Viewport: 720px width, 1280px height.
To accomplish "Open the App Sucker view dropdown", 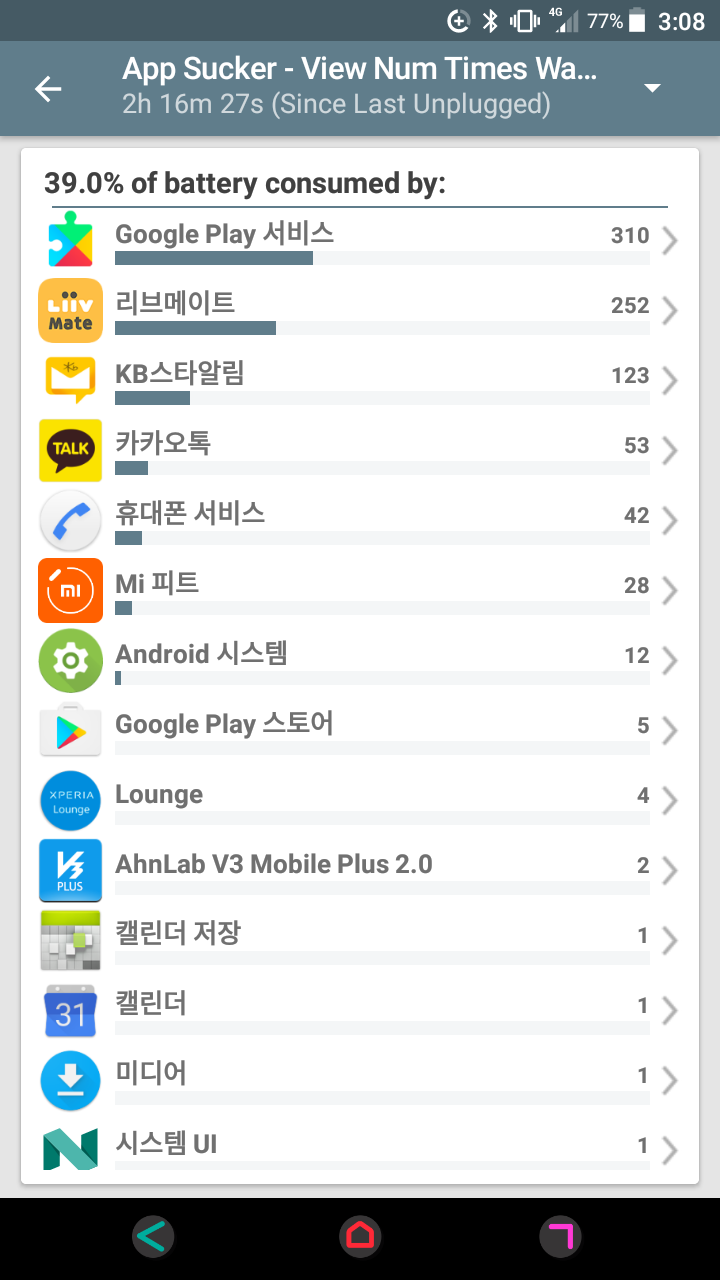I will (x=652, y=88).
